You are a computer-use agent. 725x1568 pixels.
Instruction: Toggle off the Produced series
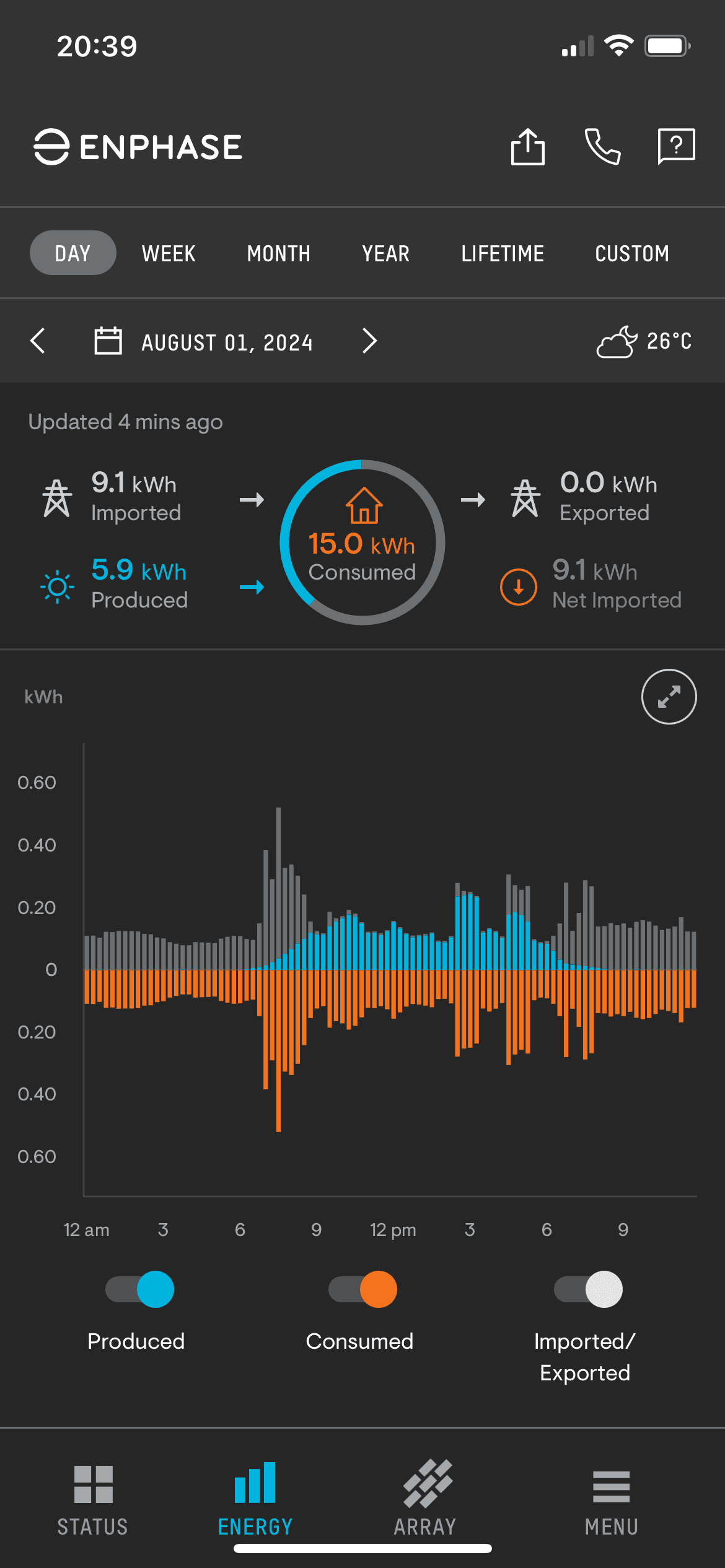[x=139, y=1289]
